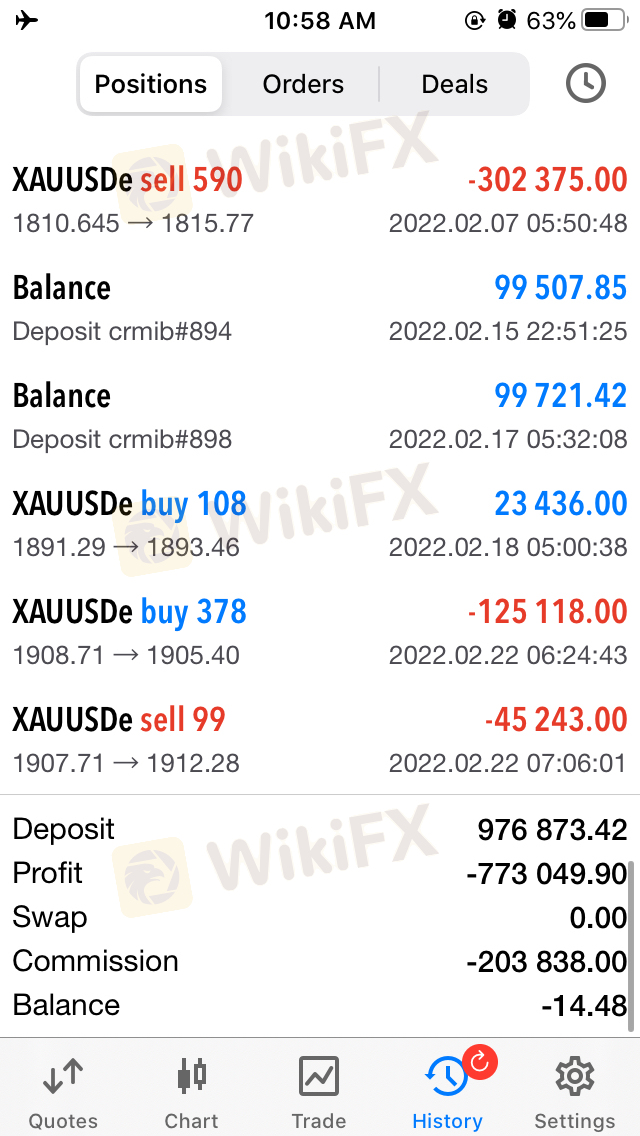Switch to the Orders segment

coord(303,84)
